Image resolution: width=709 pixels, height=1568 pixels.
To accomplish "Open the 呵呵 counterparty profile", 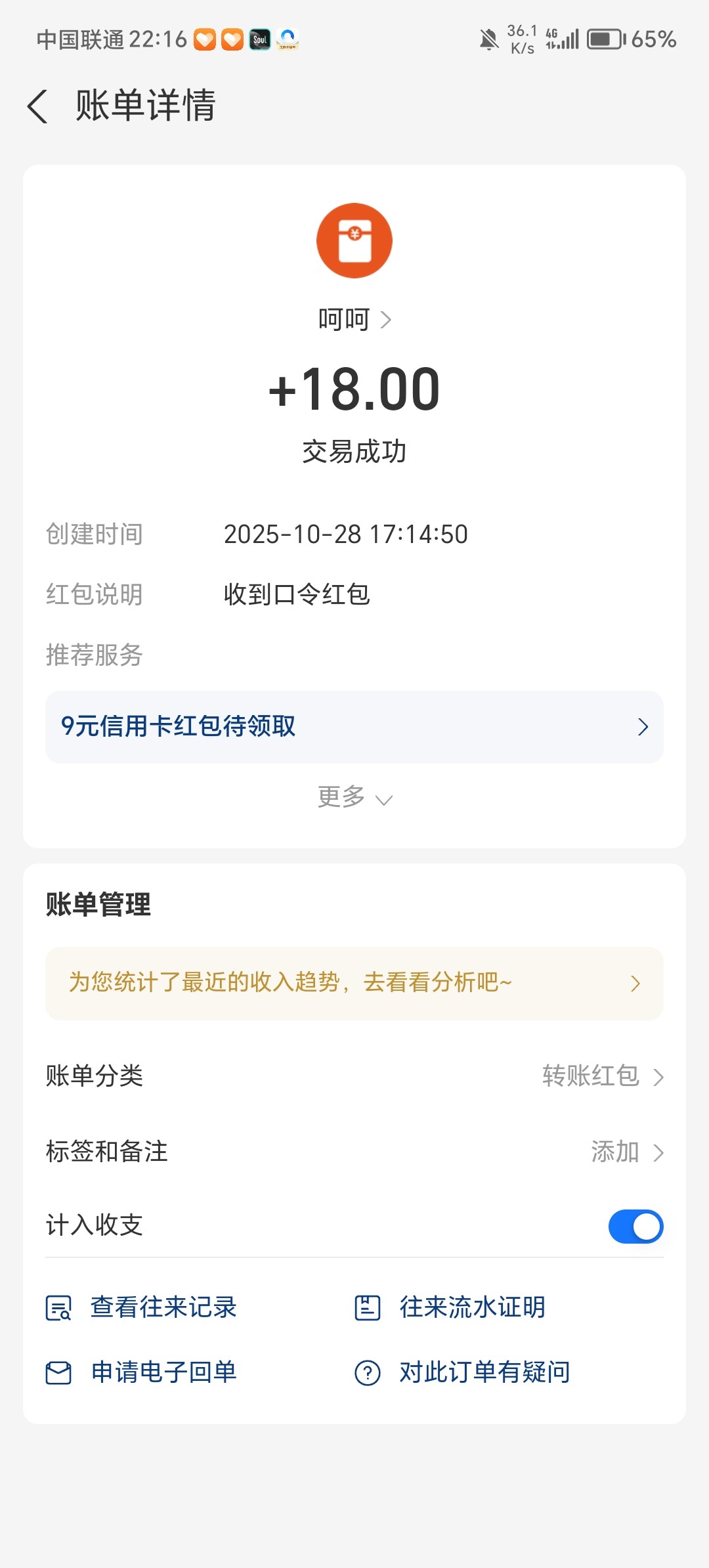I will pyautogui.click(x=354, y=320).
